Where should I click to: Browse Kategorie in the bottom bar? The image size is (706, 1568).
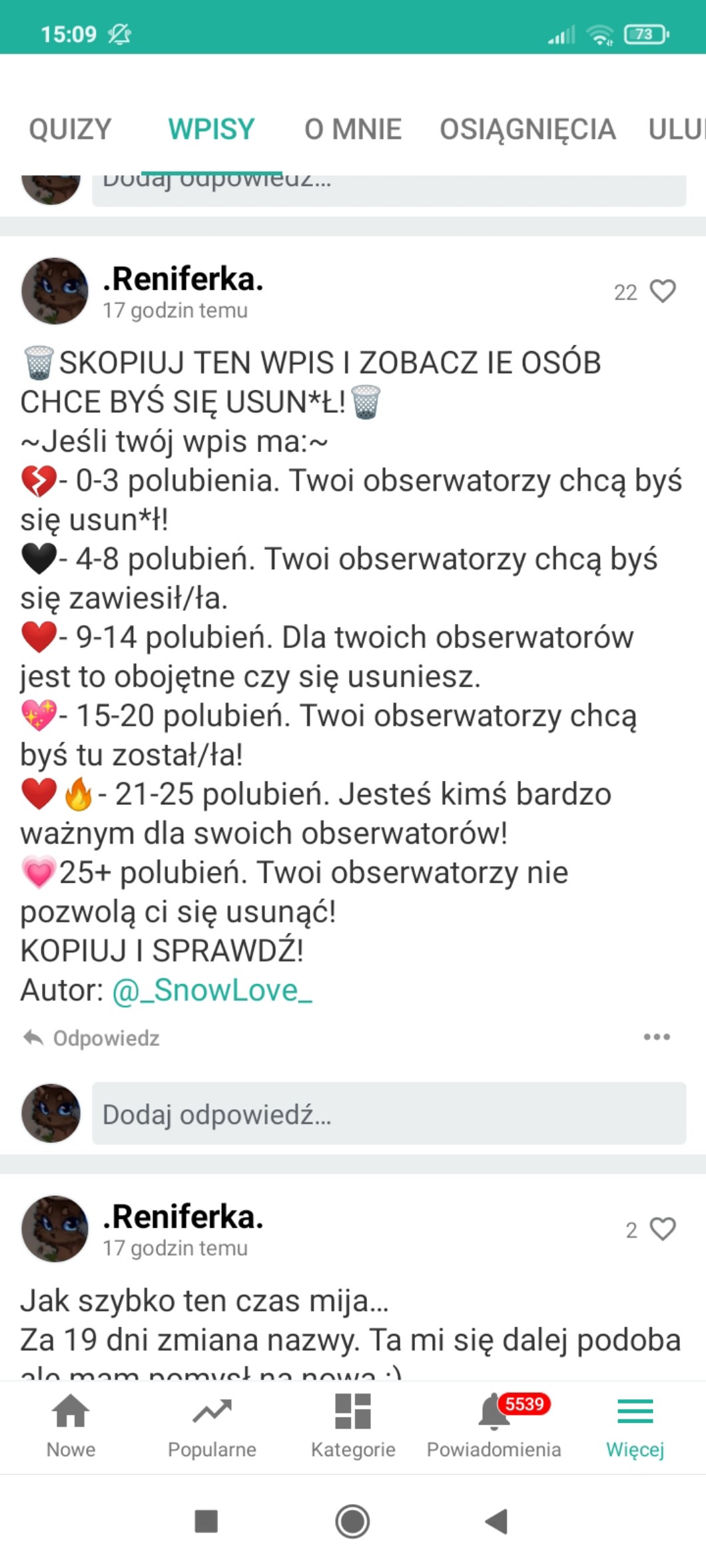tap(353, 1426)
